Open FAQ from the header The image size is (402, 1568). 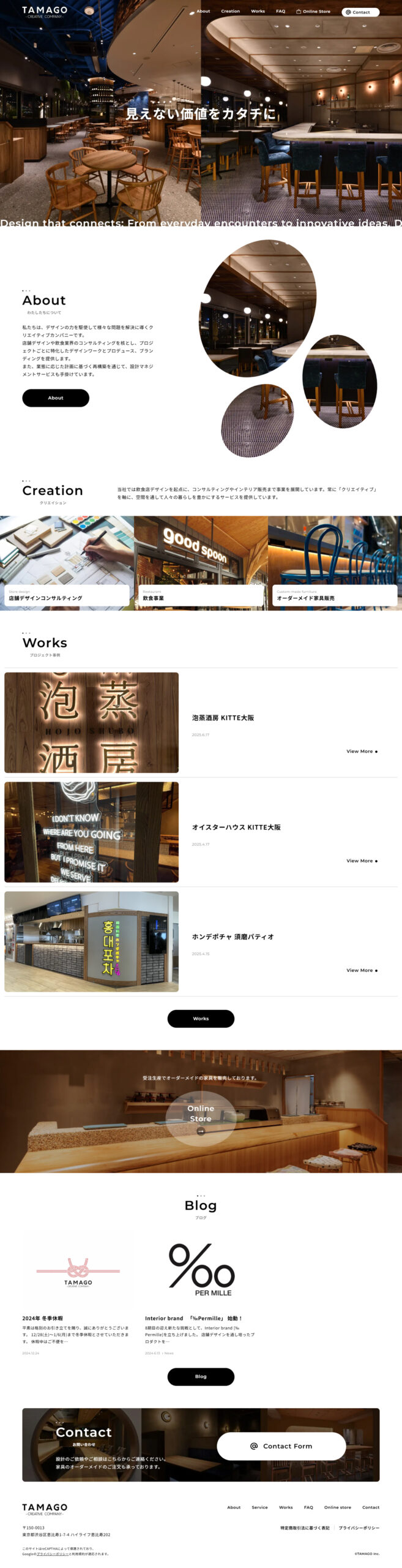click(x=280, y=11)
